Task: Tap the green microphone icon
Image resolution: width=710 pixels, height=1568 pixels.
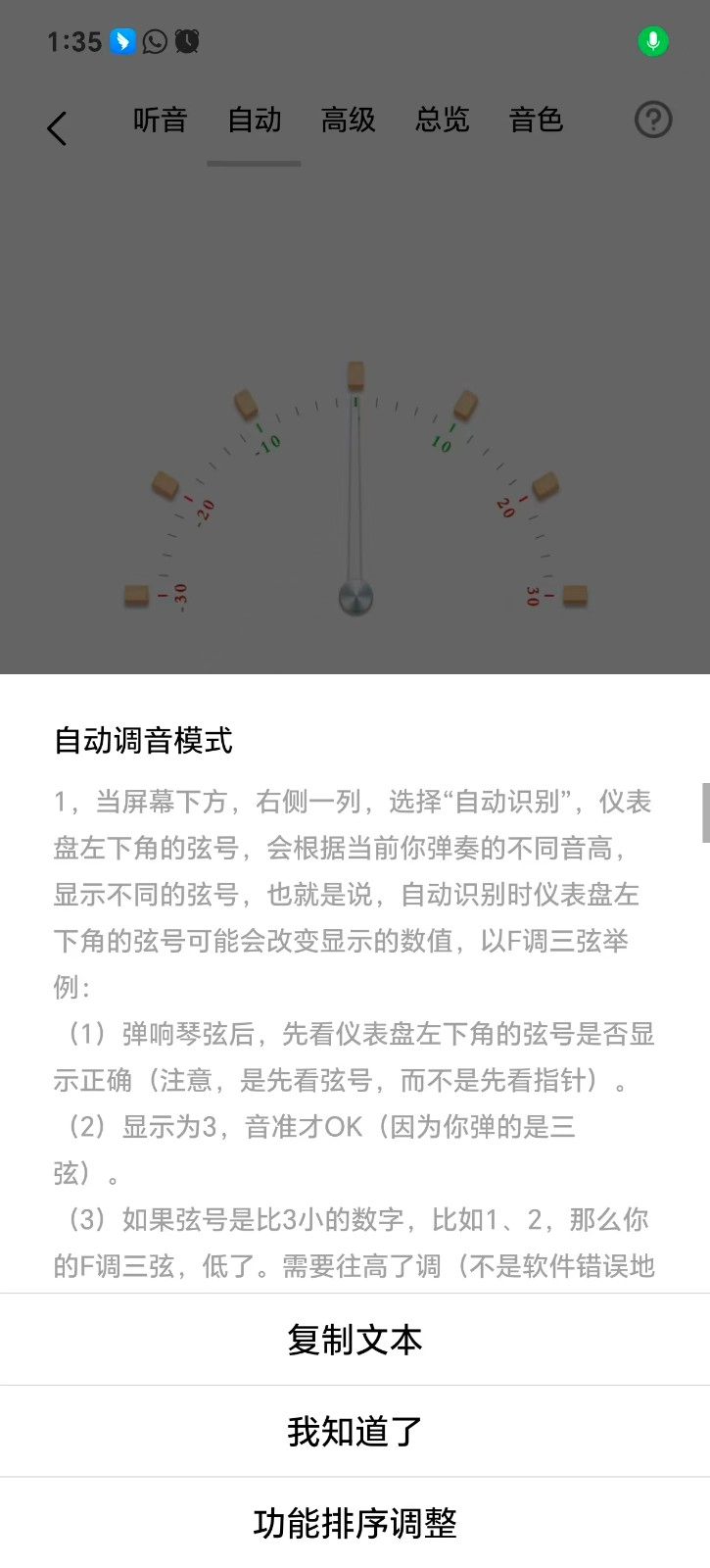Action: coord(652,40)
